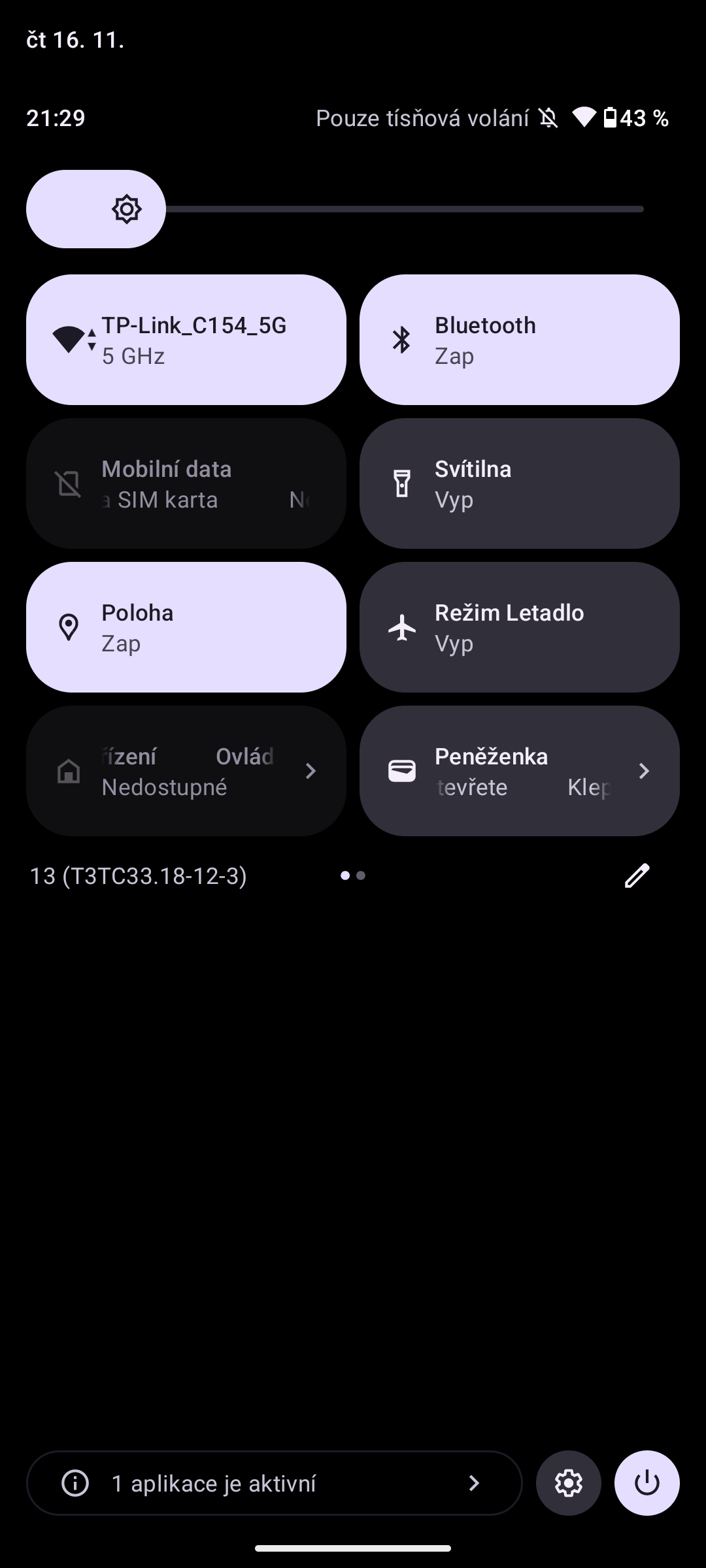Tap the pencil icon to edit tiles

[637, 875]
